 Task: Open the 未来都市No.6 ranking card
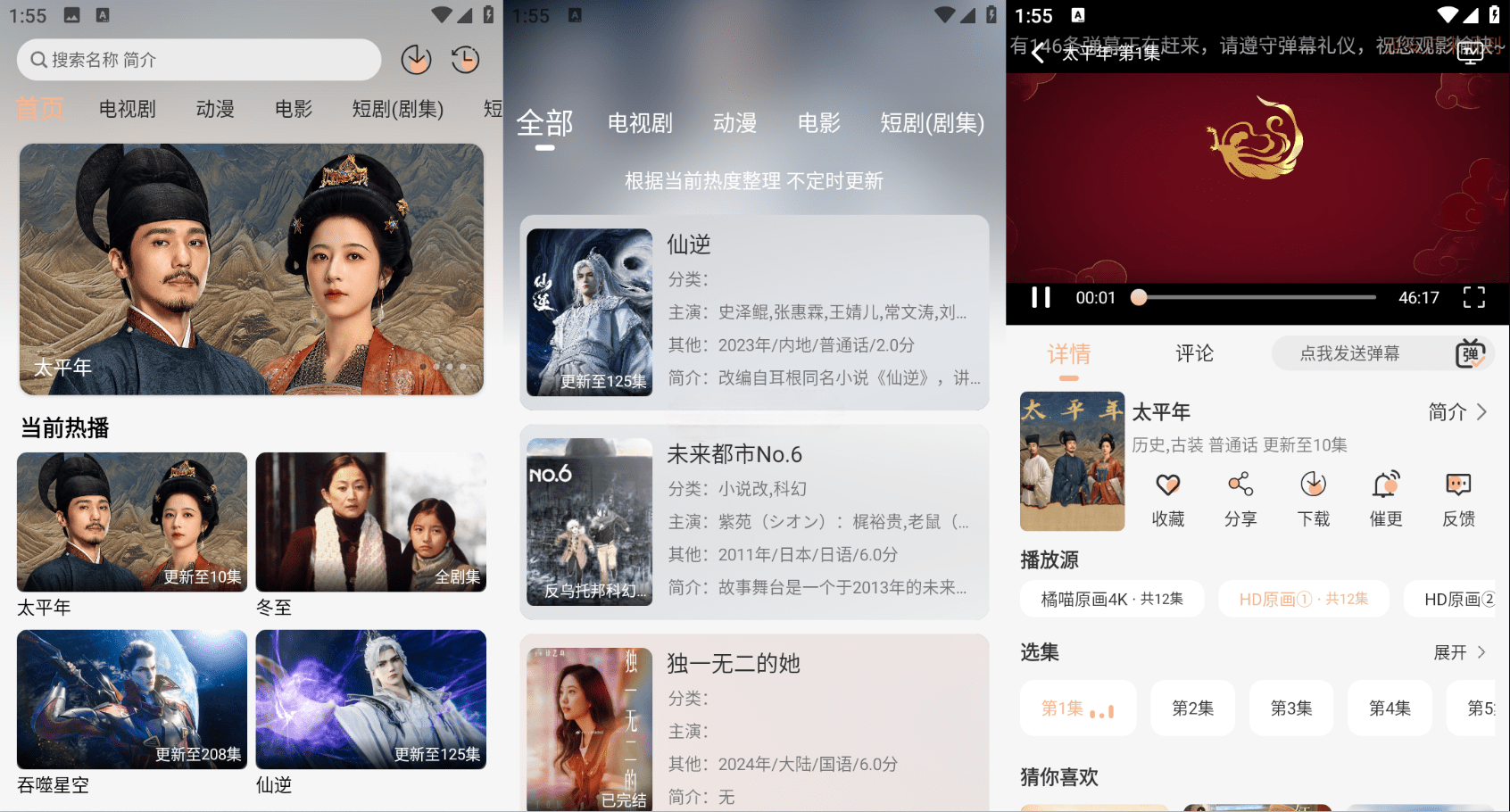click(754, 522)
